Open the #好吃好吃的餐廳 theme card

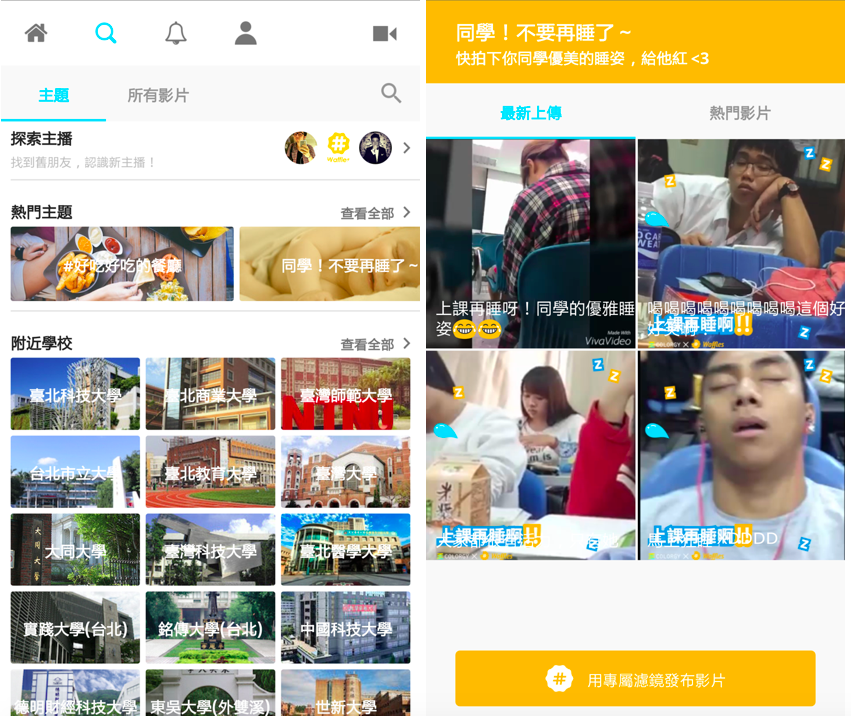(x=122, y=264)
